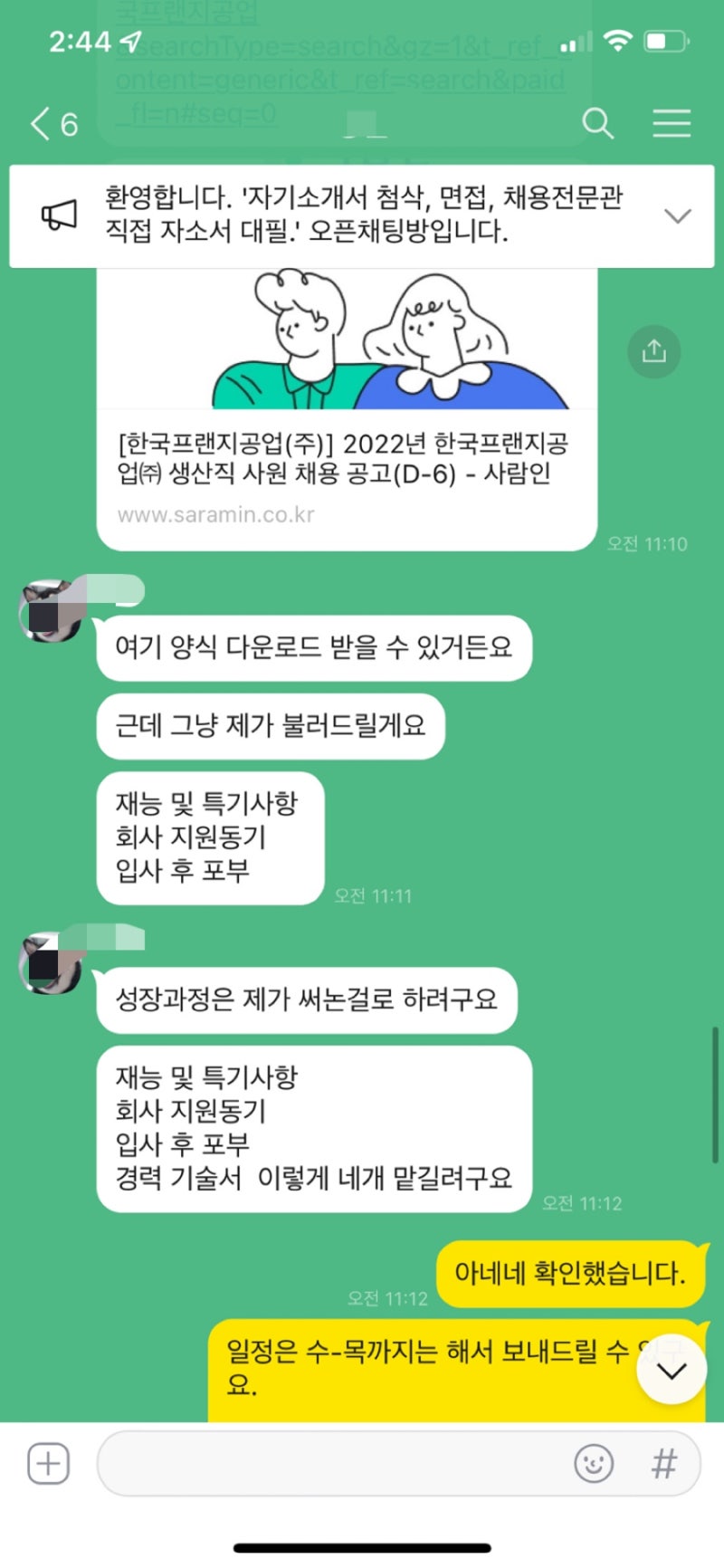
Task: Search within this chat room
Action: 597,123
